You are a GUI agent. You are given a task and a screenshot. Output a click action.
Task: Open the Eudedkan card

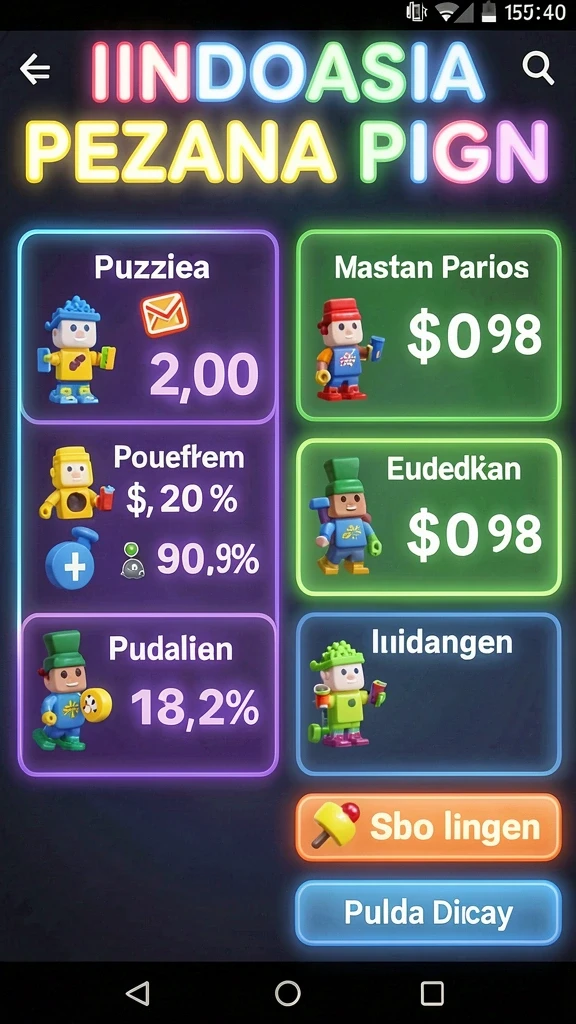(429, 517)
